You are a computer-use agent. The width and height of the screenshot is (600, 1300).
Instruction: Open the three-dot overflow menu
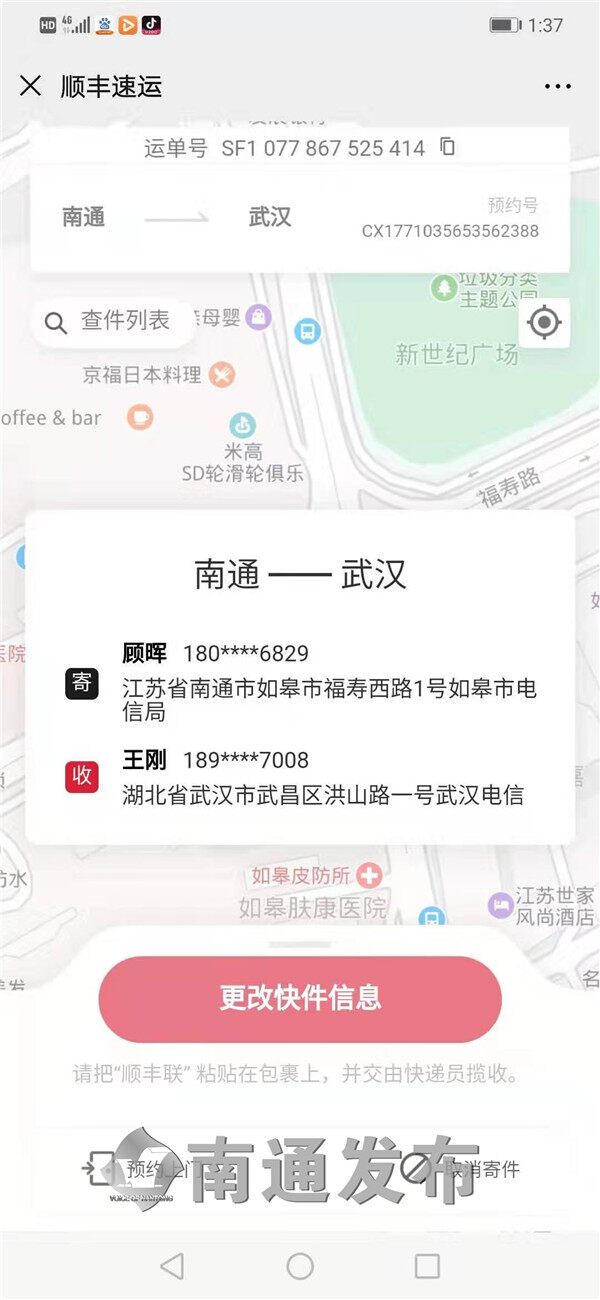click(x=557, y=87)
